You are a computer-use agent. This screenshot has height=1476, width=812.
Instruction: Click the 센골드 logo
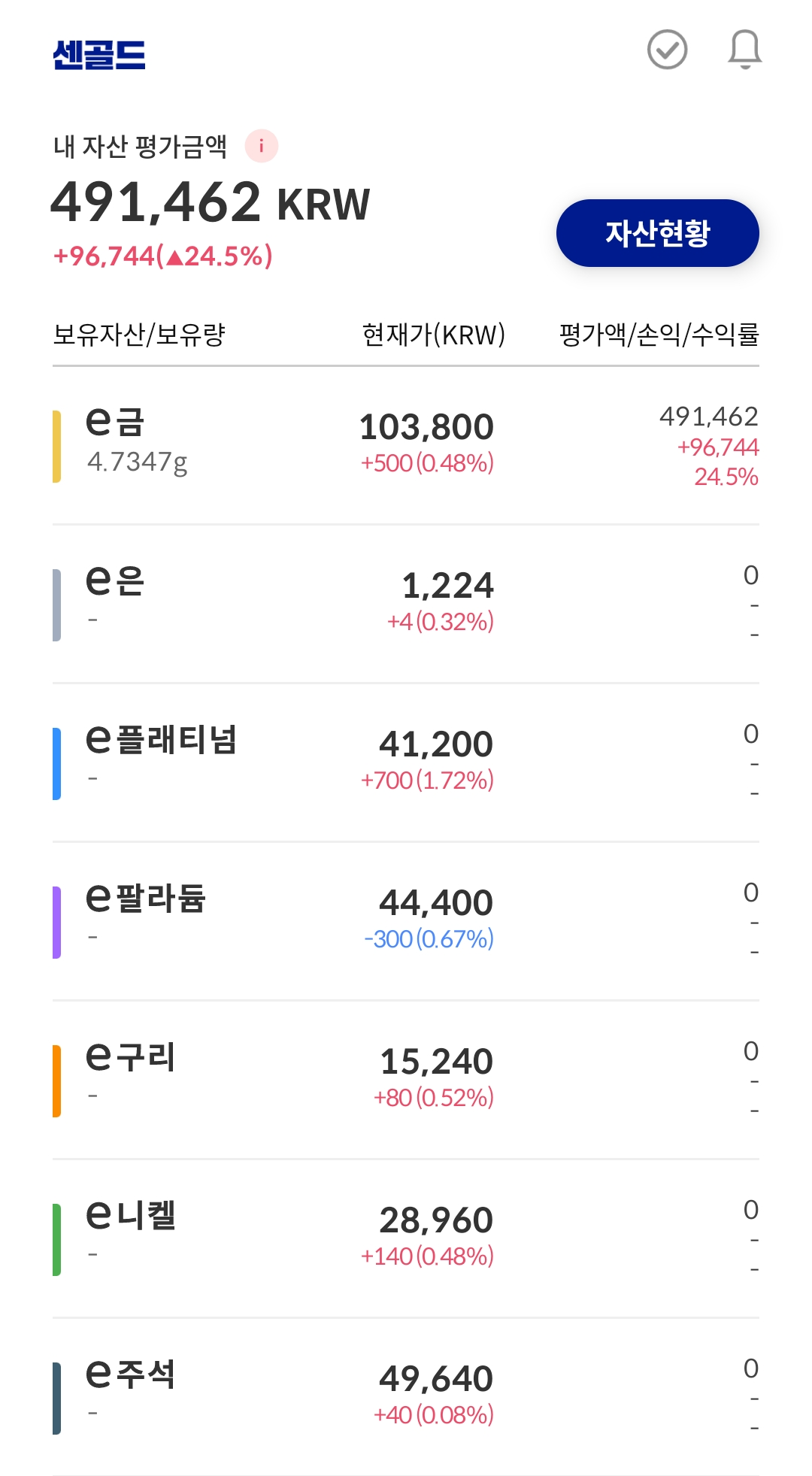[x=100, y=53]
